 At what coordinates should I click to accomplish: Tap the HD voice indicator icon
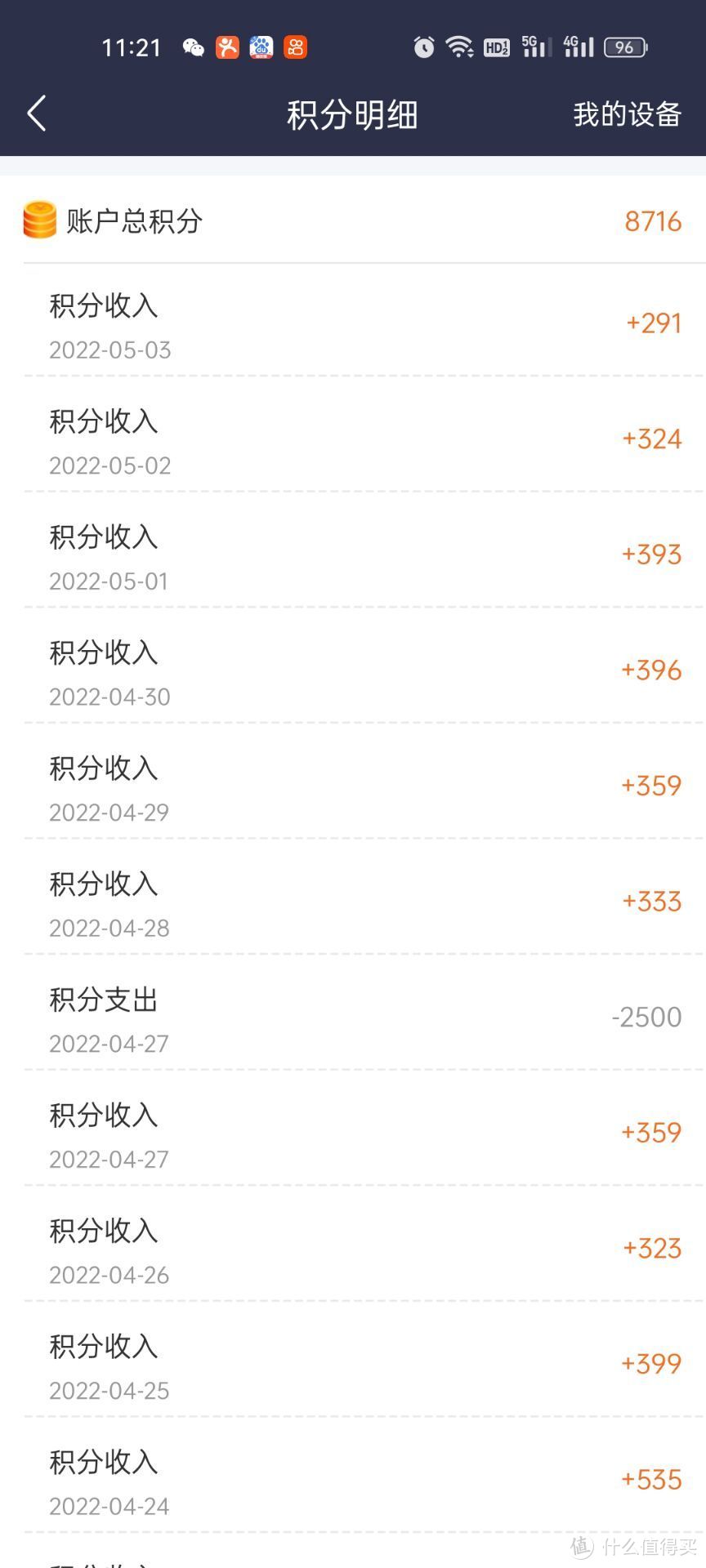pos(497,47)
